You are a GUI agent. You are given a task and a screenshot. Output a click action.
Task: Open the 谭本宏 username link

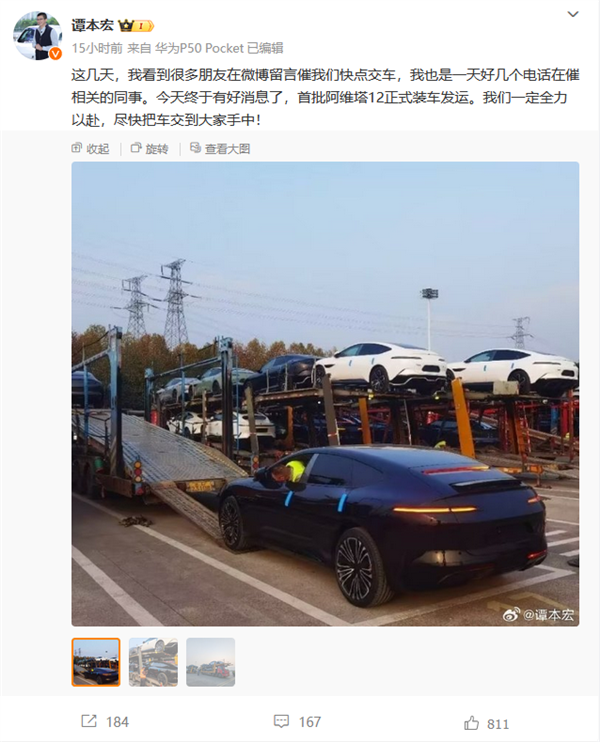click(x=91, y=24)
